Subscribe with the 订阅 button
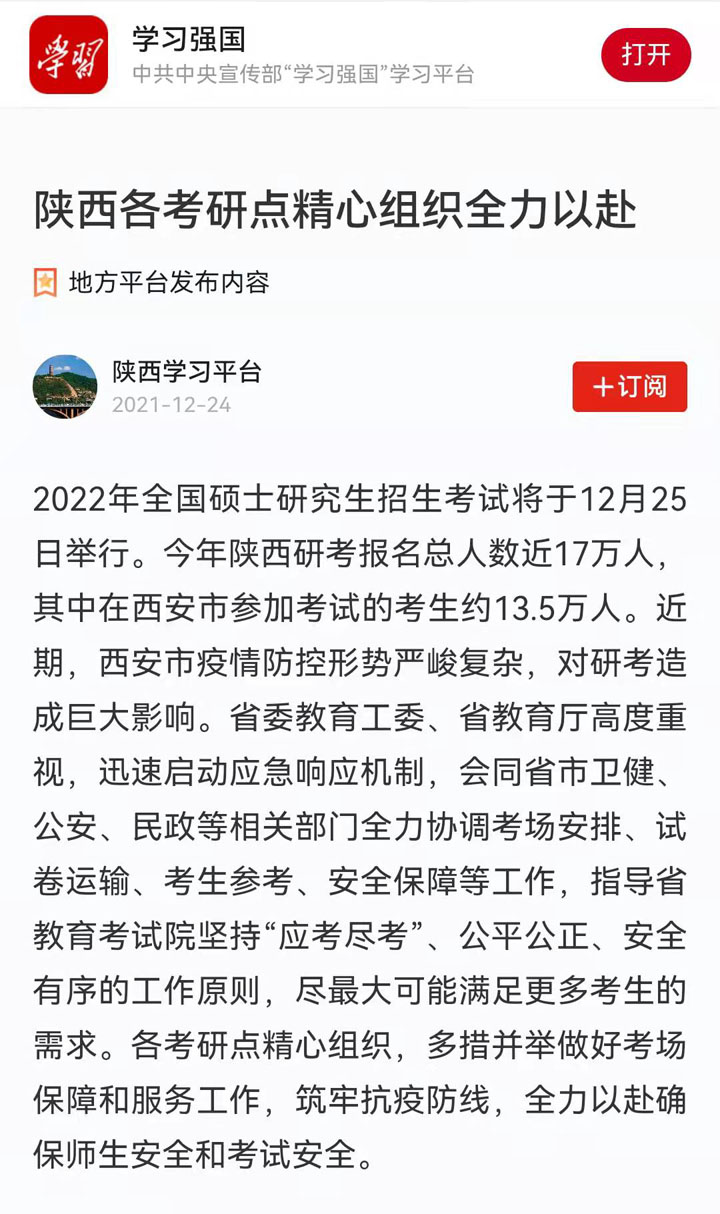 coord(630,387)
